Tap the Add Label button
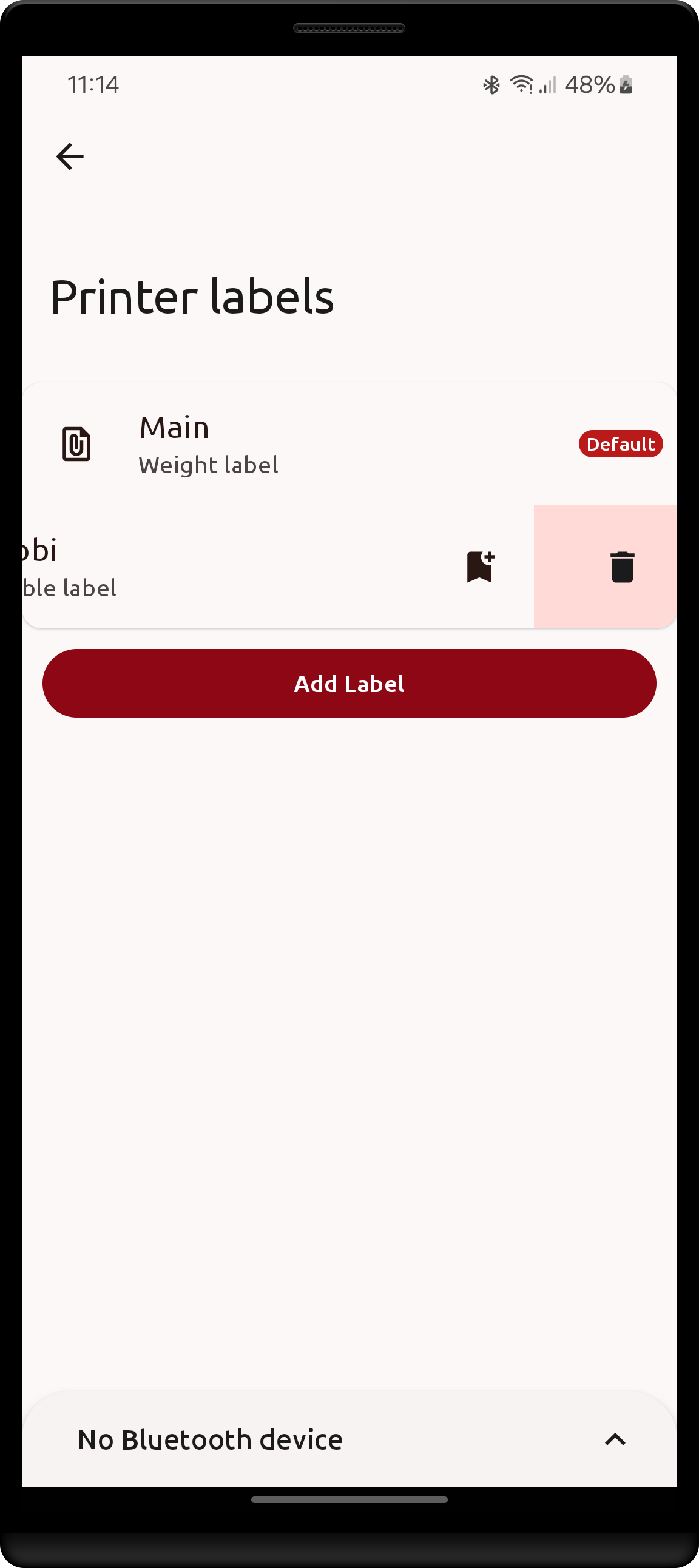699x1568 pixels. pyautogui.click(x=349, y=683)
